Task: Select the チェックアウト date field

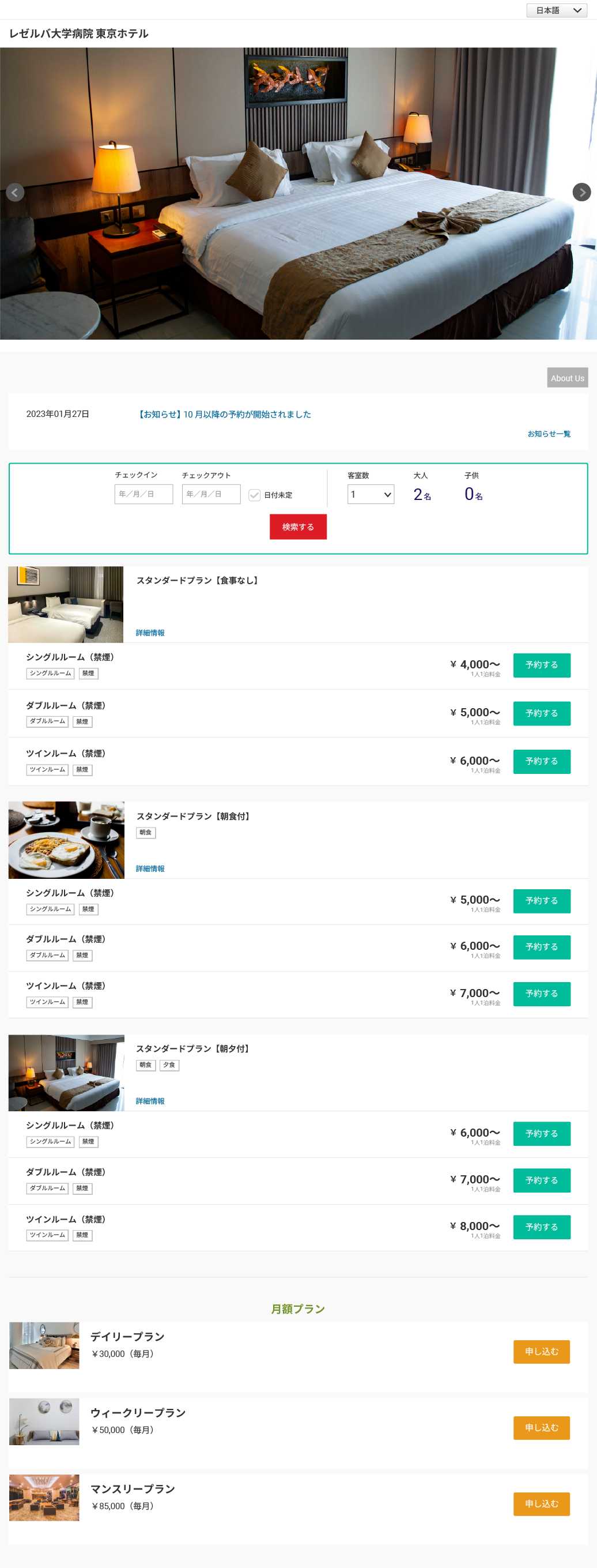Action: [x=211, y=494]
